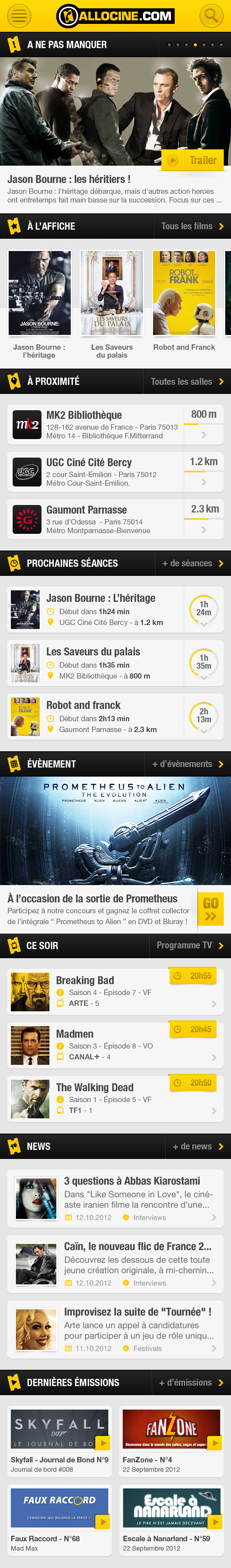Image resolution: width=231 pixels, height=1568 pixels.
Task: View all films with Tous les films
Action: pyautogui.click(x=192, y=226)
